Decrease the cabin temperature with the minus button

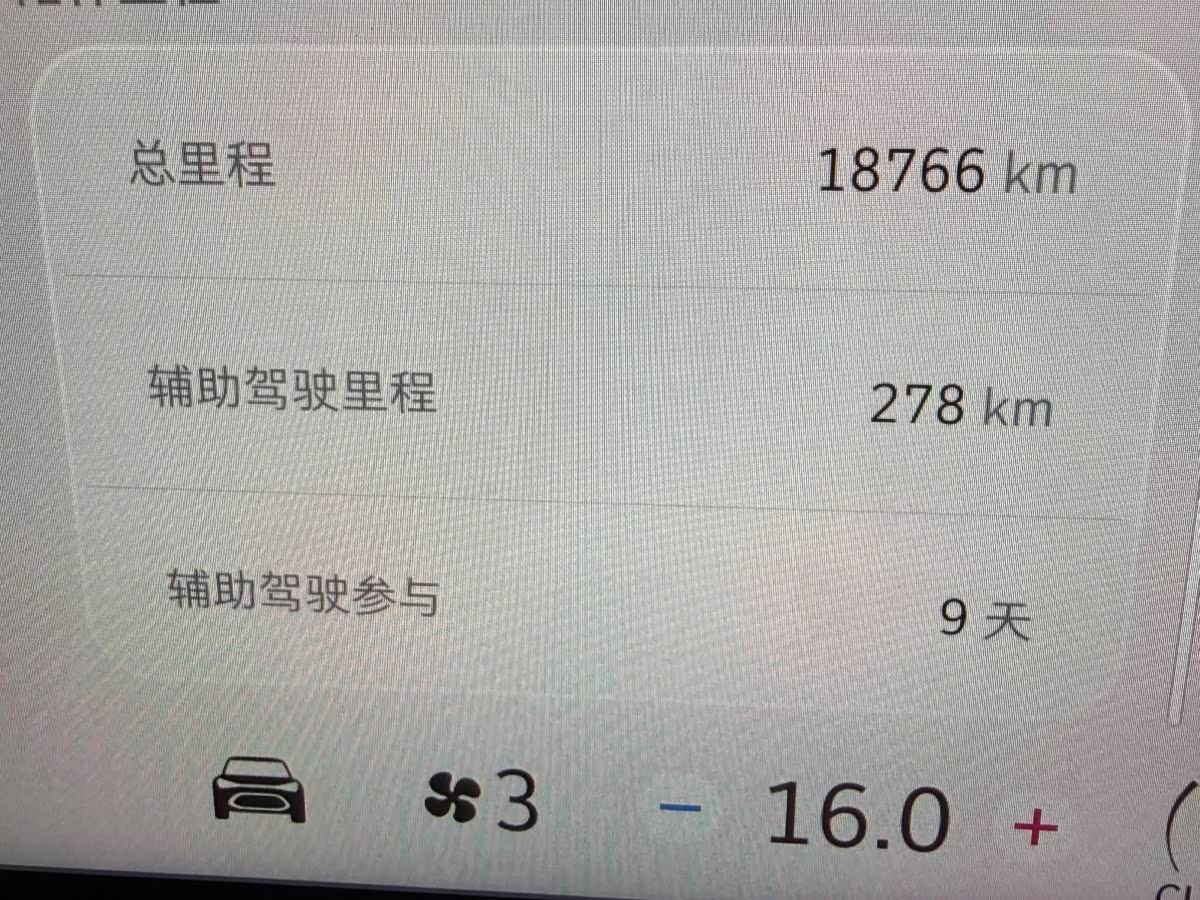pos(681,806)
